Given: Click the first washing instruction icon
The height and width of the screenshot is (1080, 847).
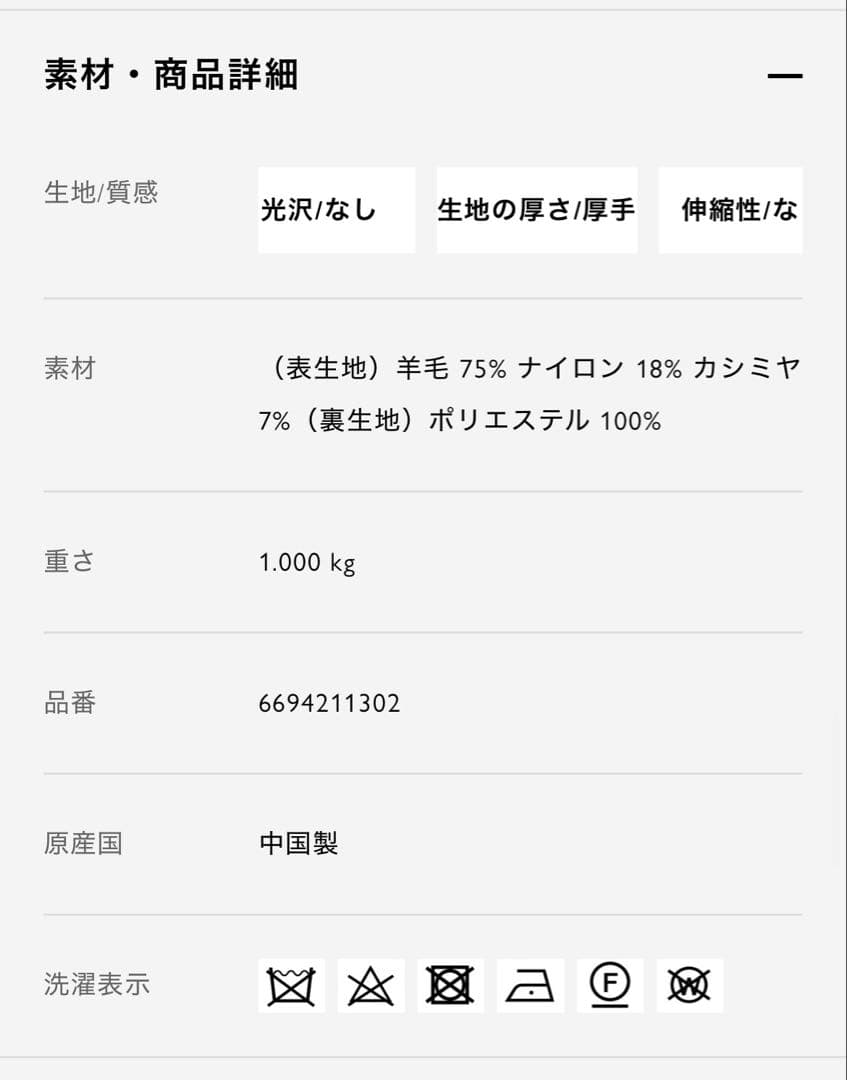Looking at the screenshot, I should (291, 985).
